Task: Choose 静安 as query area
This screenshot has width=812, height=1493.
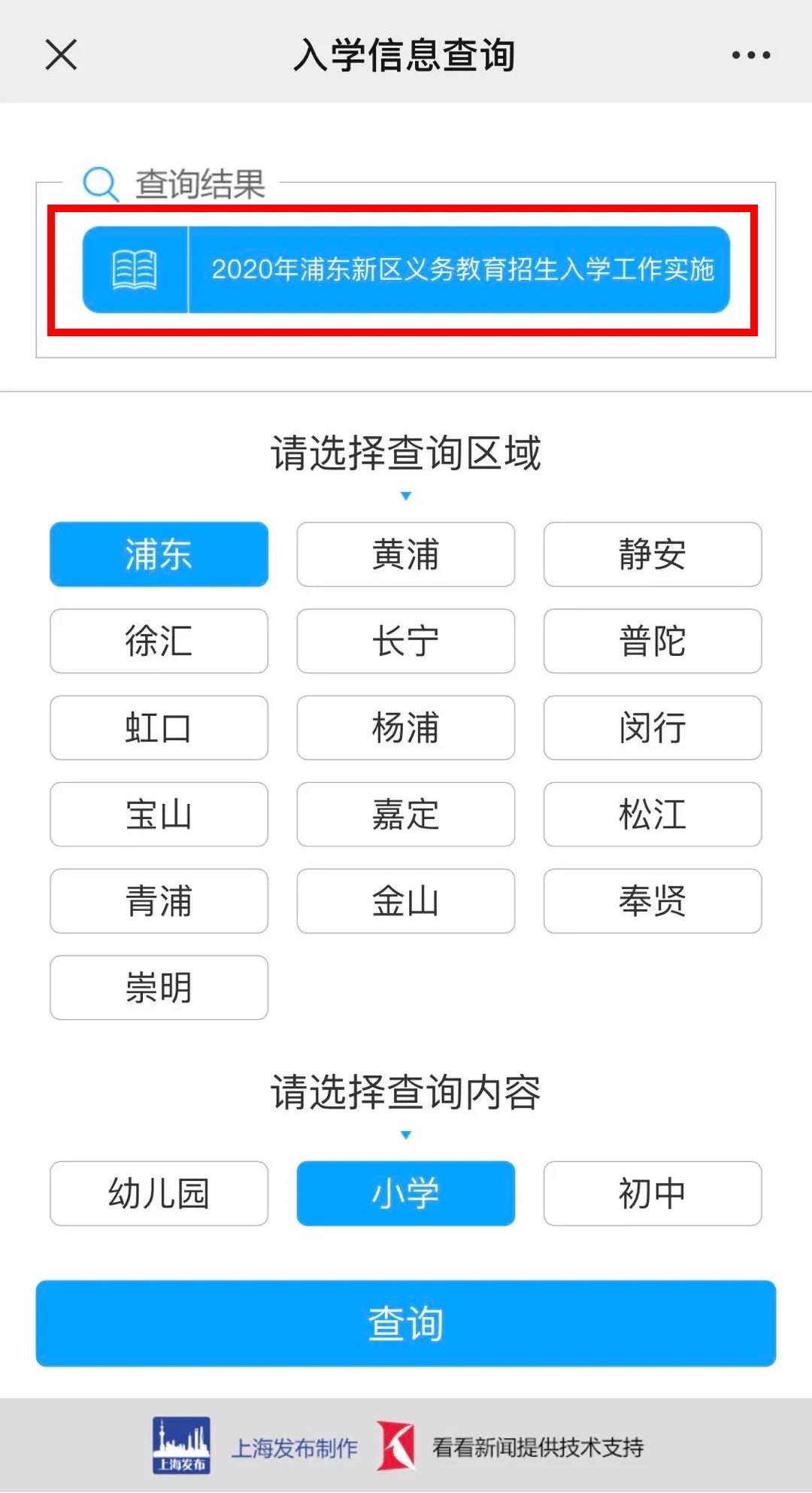Action: pyautogui.click(x=652, y=554)
